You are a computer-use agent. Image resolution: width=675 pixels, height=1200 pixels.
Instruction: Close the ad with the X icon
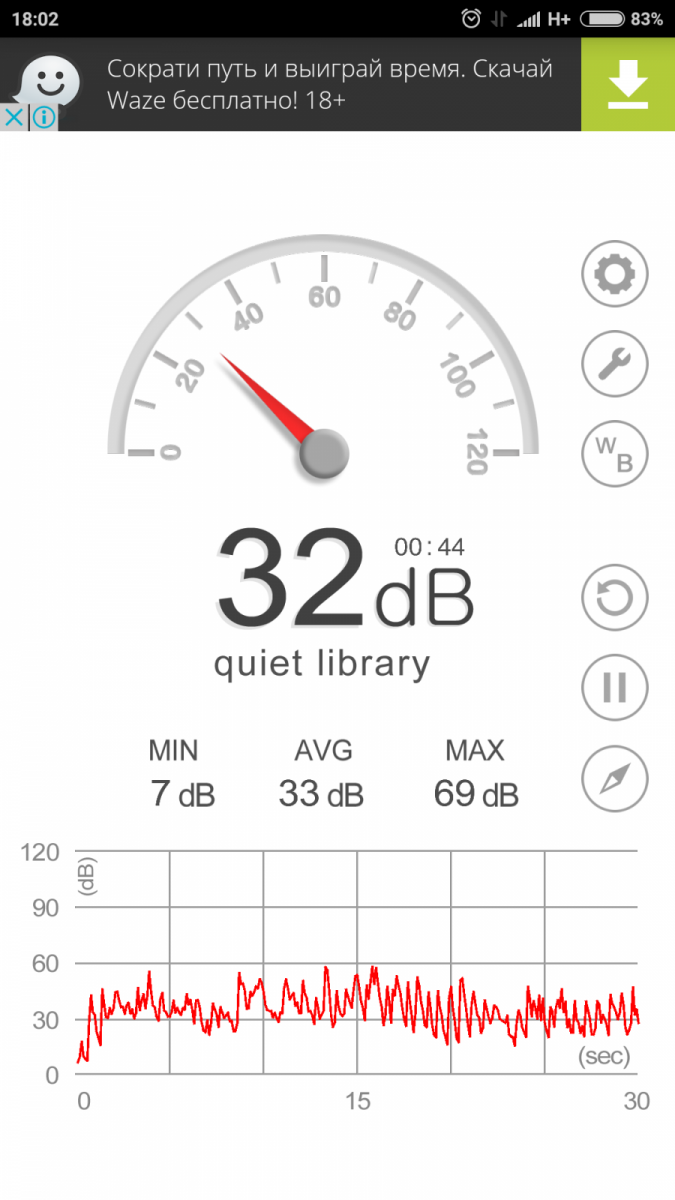click(x=14, y=117)
